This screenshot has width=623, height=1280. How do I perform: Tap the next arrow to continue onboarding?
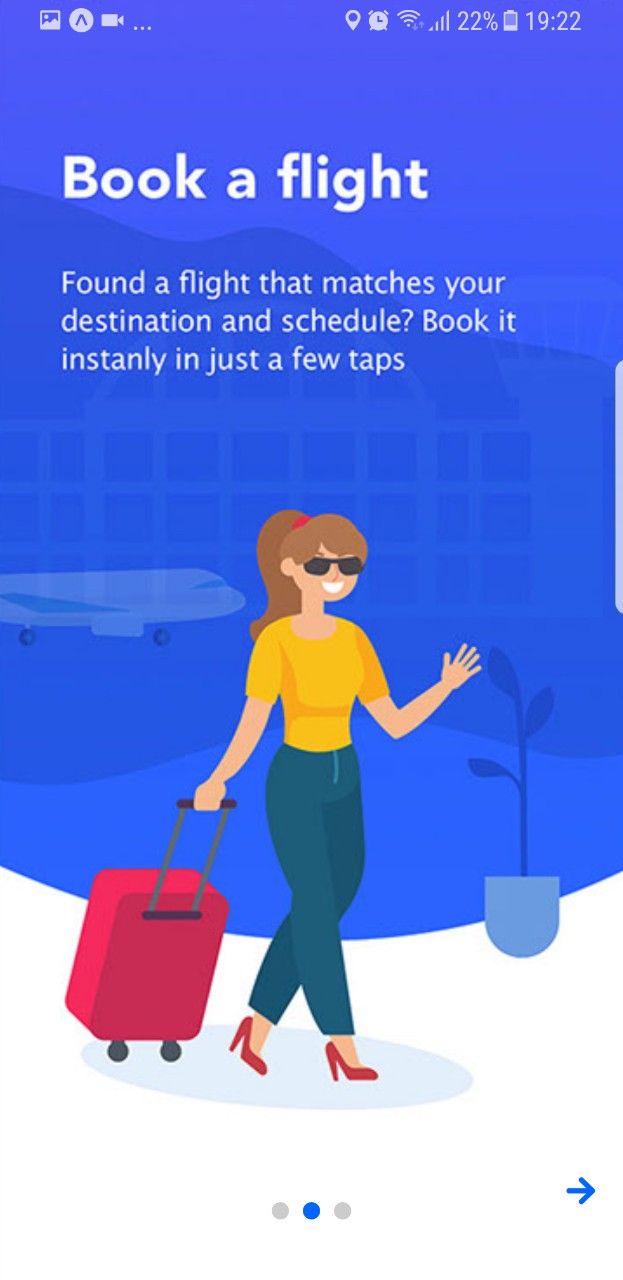[x=580, y=1190]
